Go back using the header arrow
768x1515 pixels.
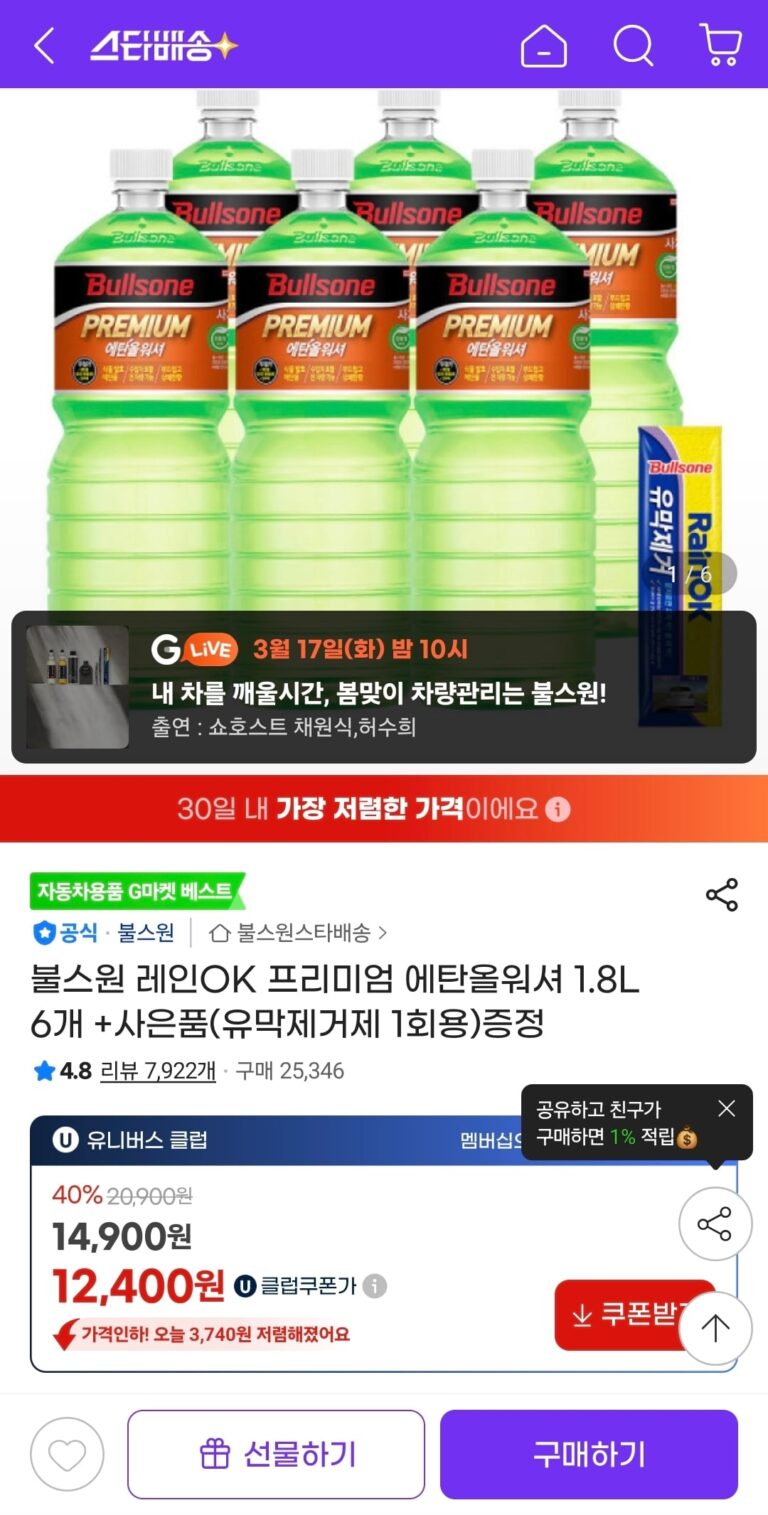pyautogui.click(x=44, y=46)
